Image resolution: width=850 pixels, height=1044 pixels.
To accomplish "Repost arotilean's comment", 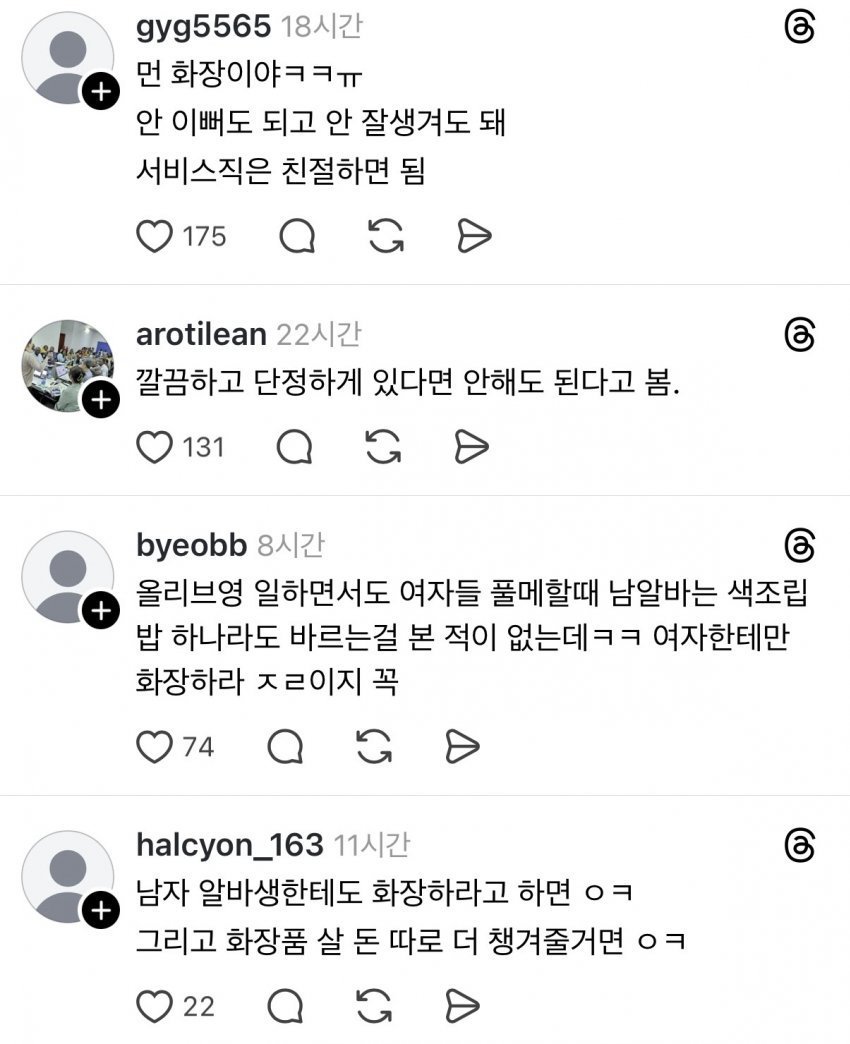I will (382, 446).
